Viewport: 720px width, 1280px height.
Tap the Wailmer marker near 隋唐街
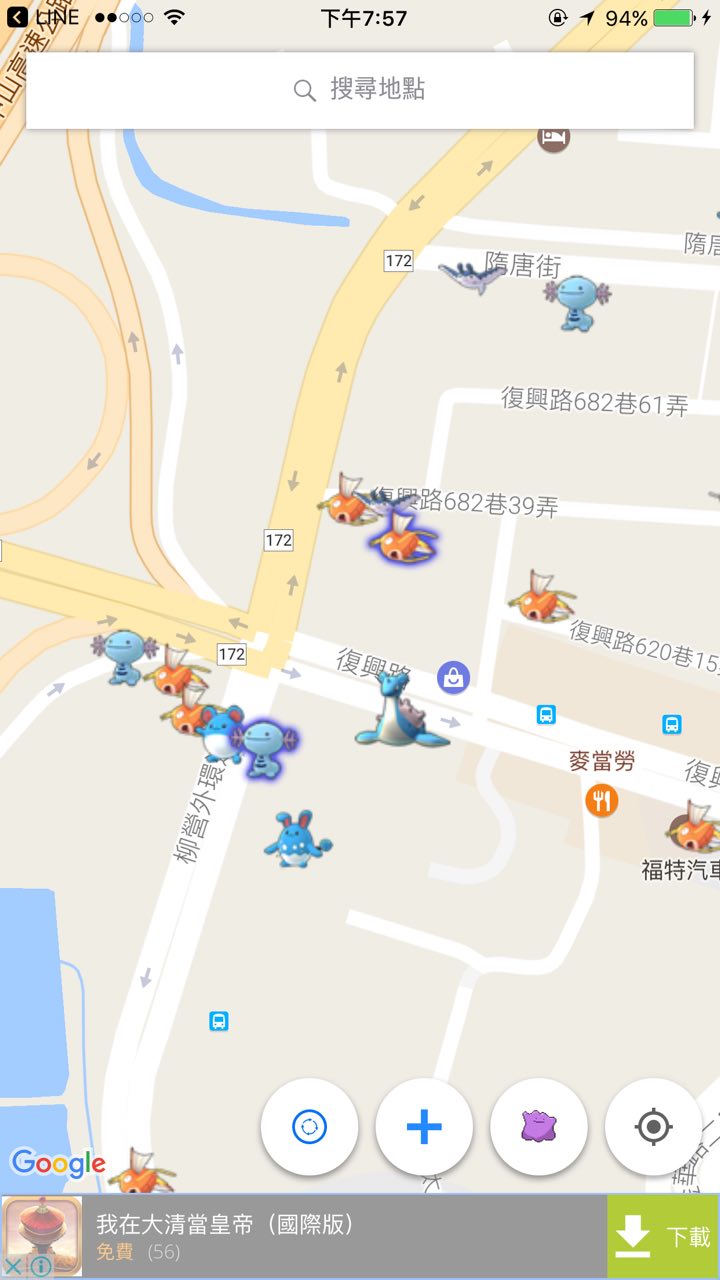[472, 276]
